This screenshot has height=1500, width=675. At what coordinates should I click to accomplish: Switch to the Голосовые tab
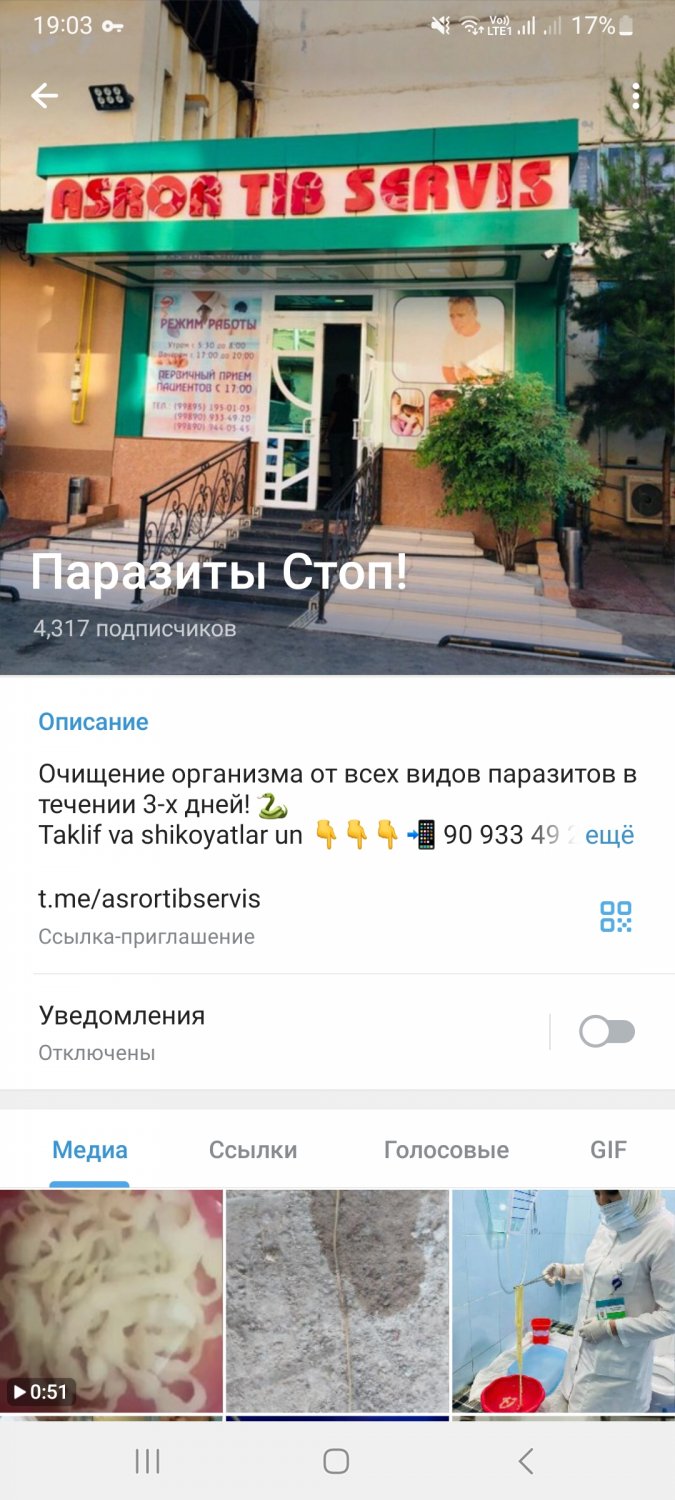pyautogui.click(x=446, y=1150)
